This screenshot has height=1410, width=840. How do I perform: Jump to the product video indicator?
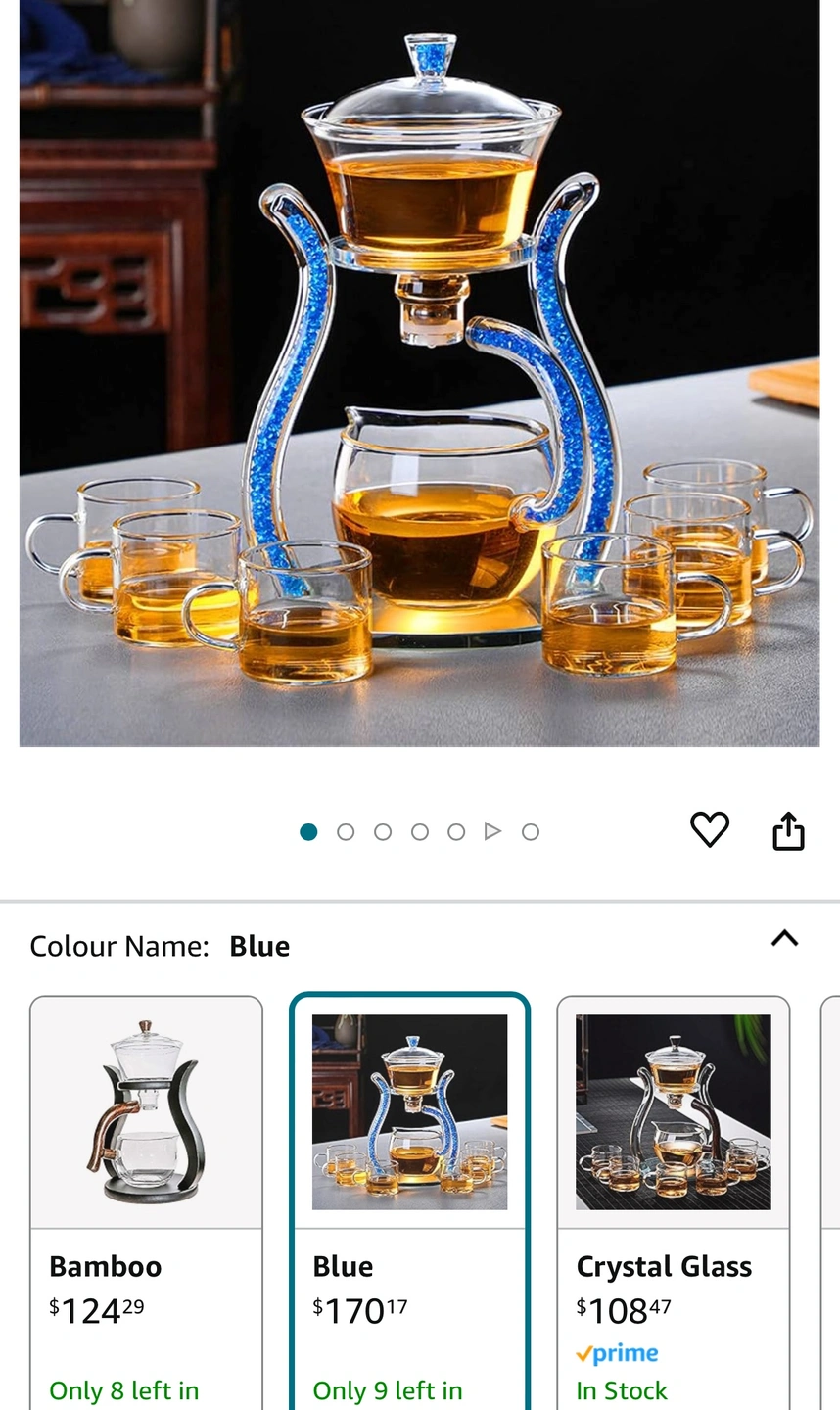492,831
